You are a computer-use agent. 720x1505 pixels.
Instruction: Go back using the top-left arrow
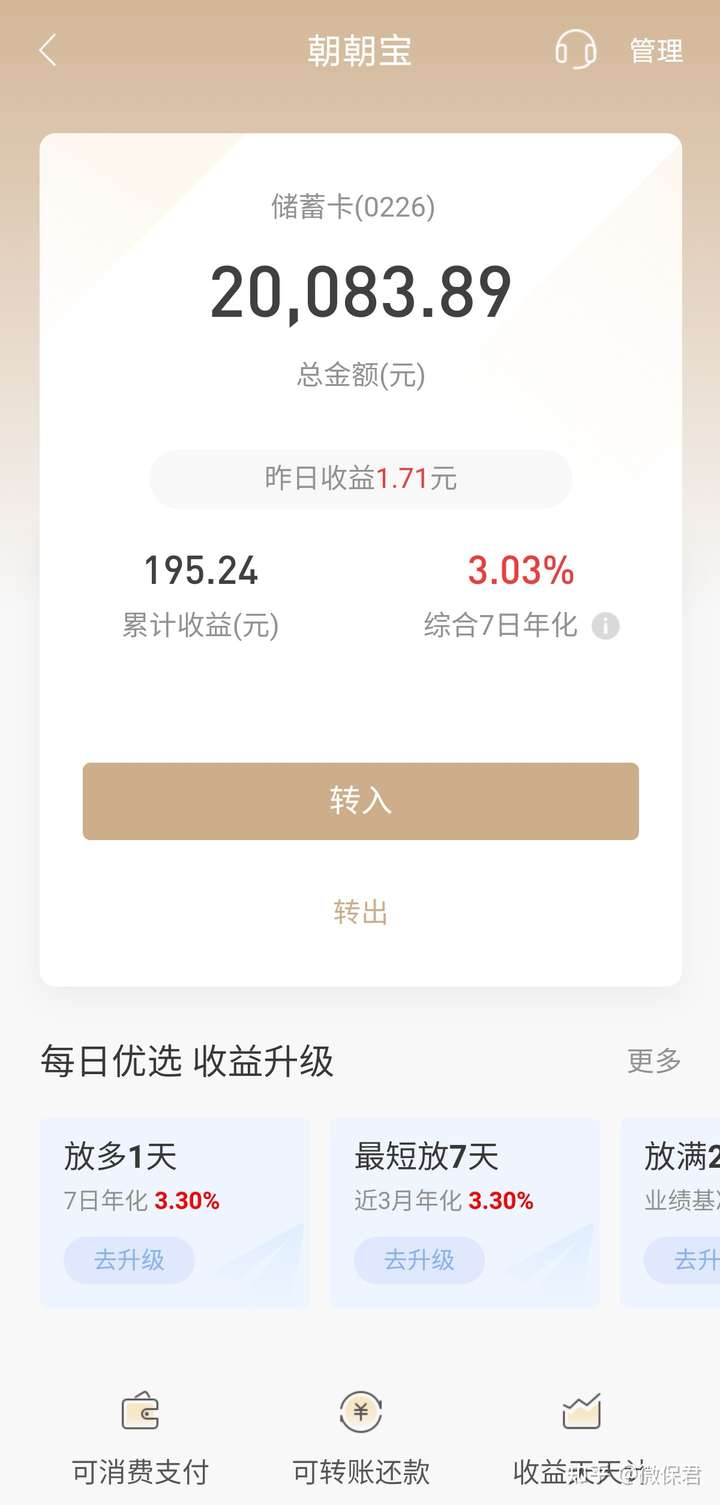pos(47,50)
